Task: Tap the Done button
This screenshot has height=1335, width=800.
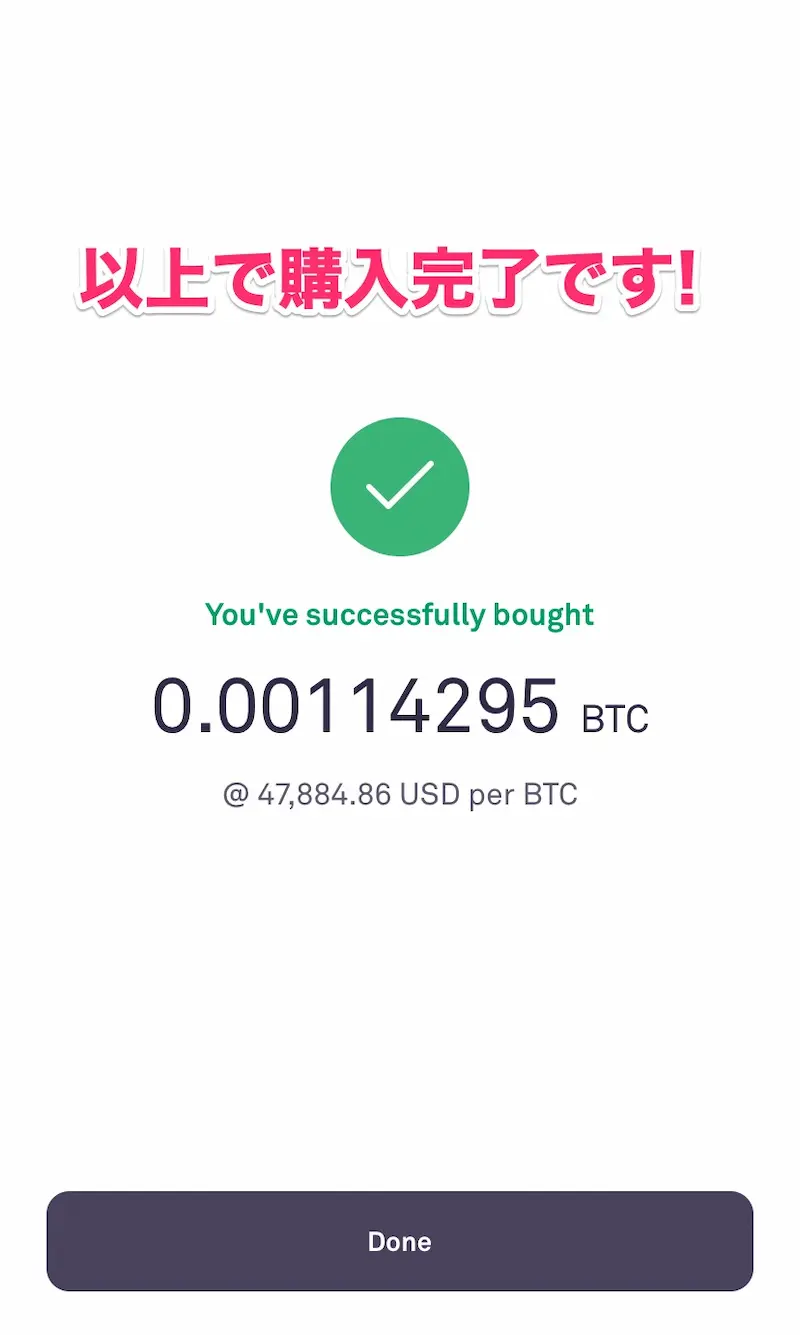Action: click(x=400, y=1241)
